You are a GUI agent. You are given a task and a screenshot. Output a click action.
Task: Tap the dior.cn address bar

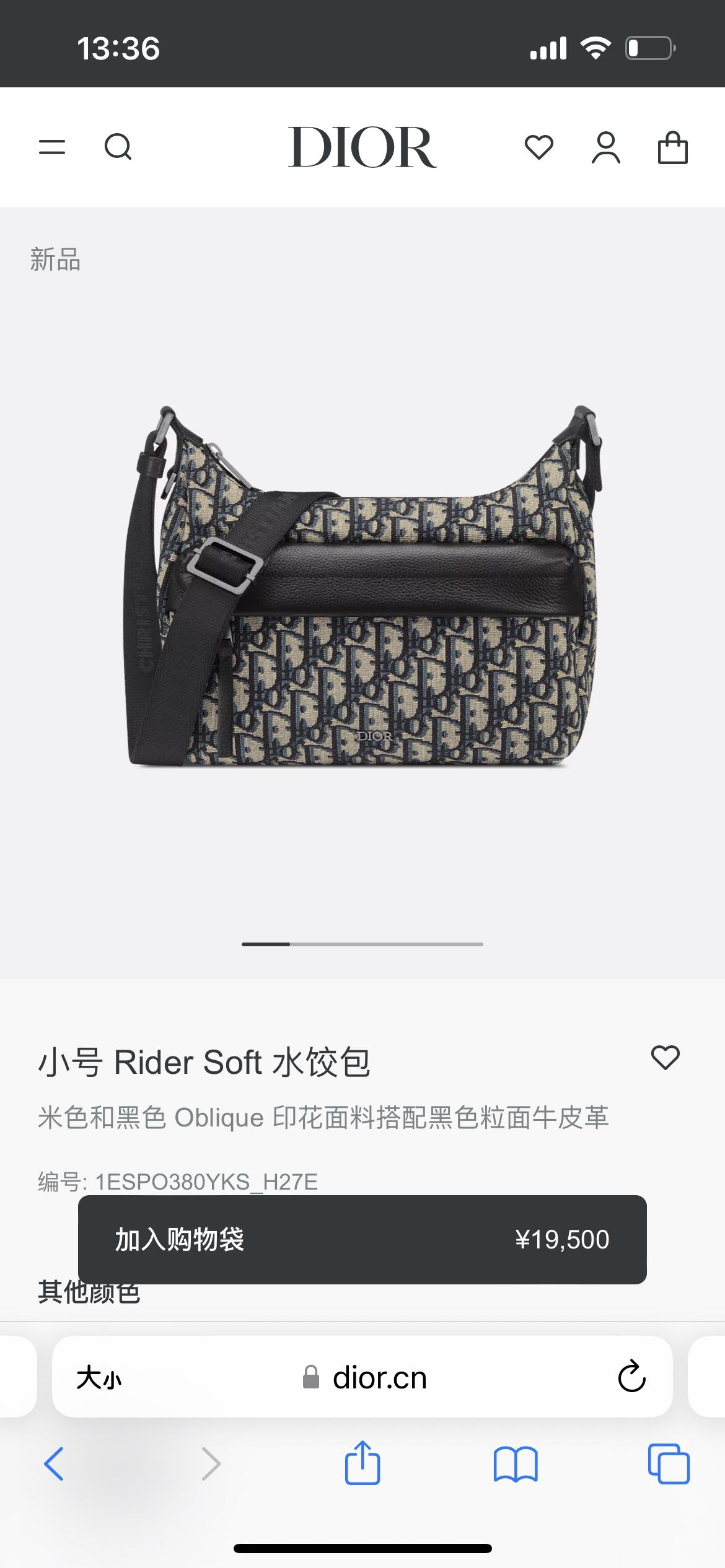[x=378, y=1378]
